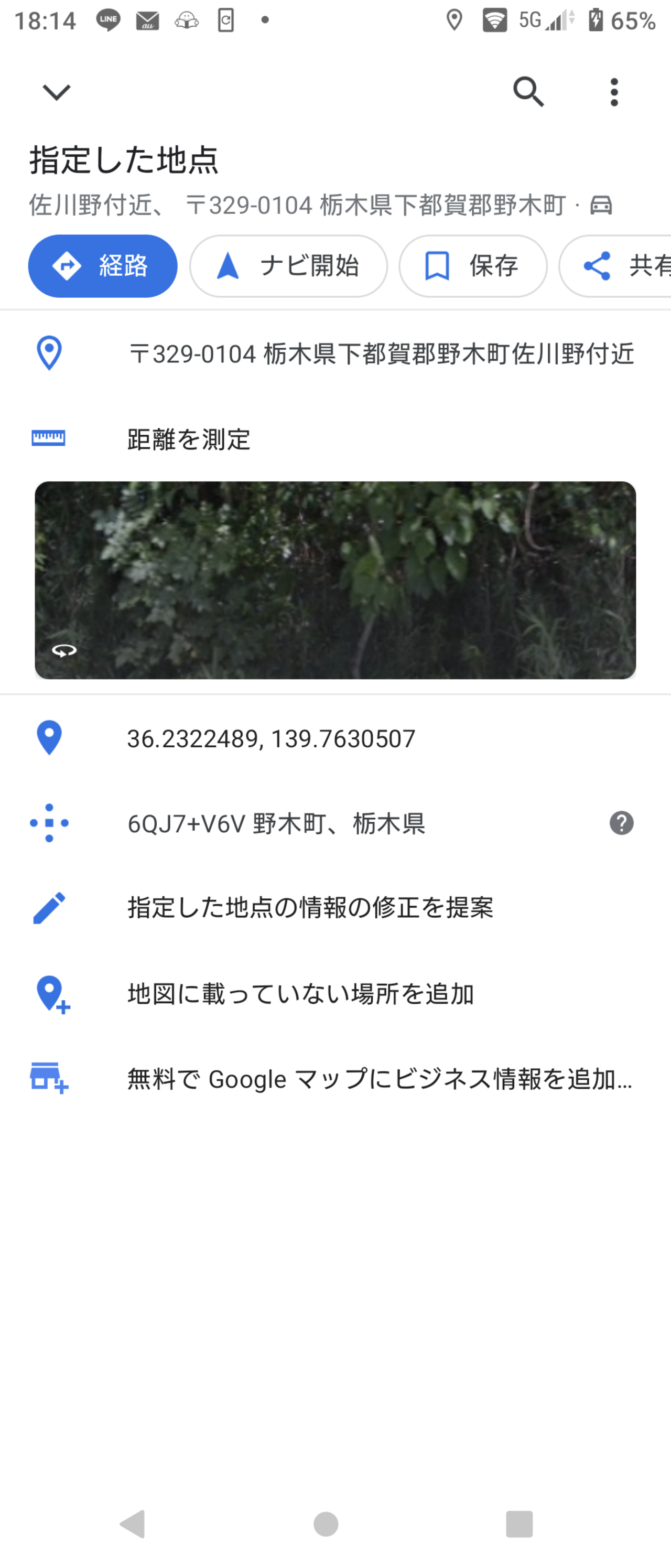Save this place with 保存
The height and width of the screenshot is (1568, 671).
(x=473, y=266)
